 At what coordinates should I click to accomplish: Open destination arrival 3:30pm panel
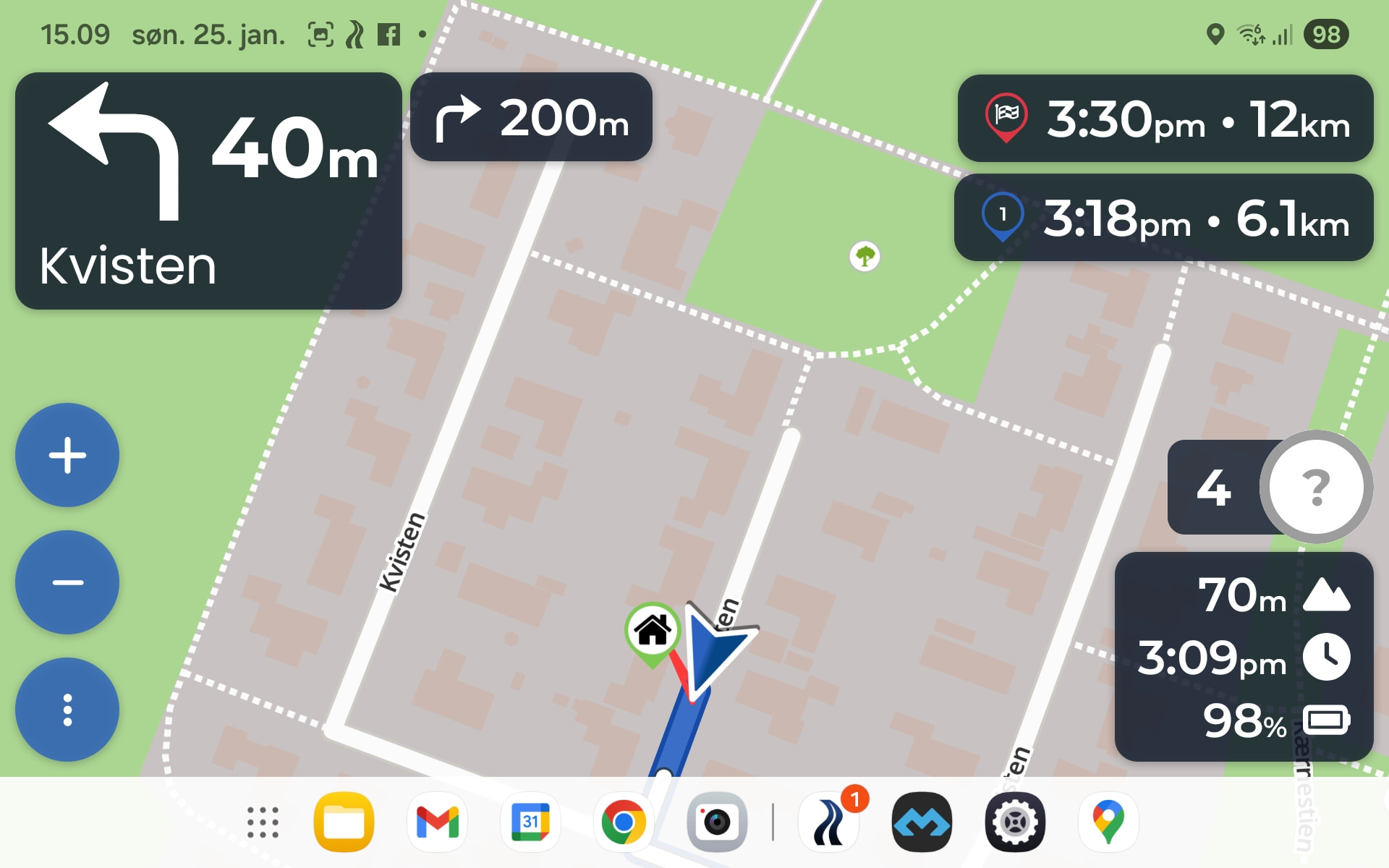point(1165,119)
